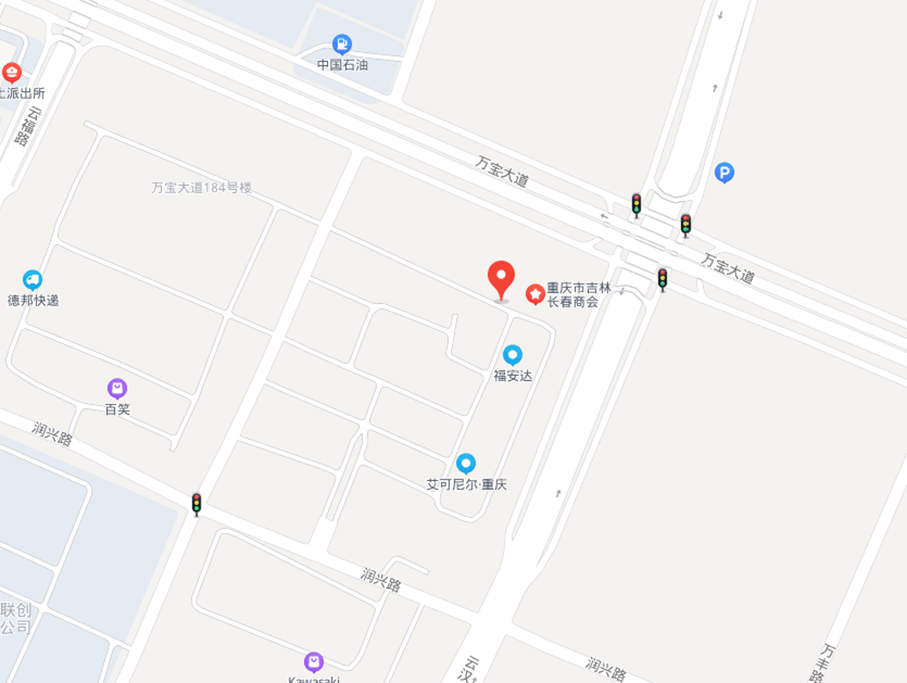This screenshot has width=907, height=683.
Task: Tap the 百笑 shop marker
Action: point(117,389)
